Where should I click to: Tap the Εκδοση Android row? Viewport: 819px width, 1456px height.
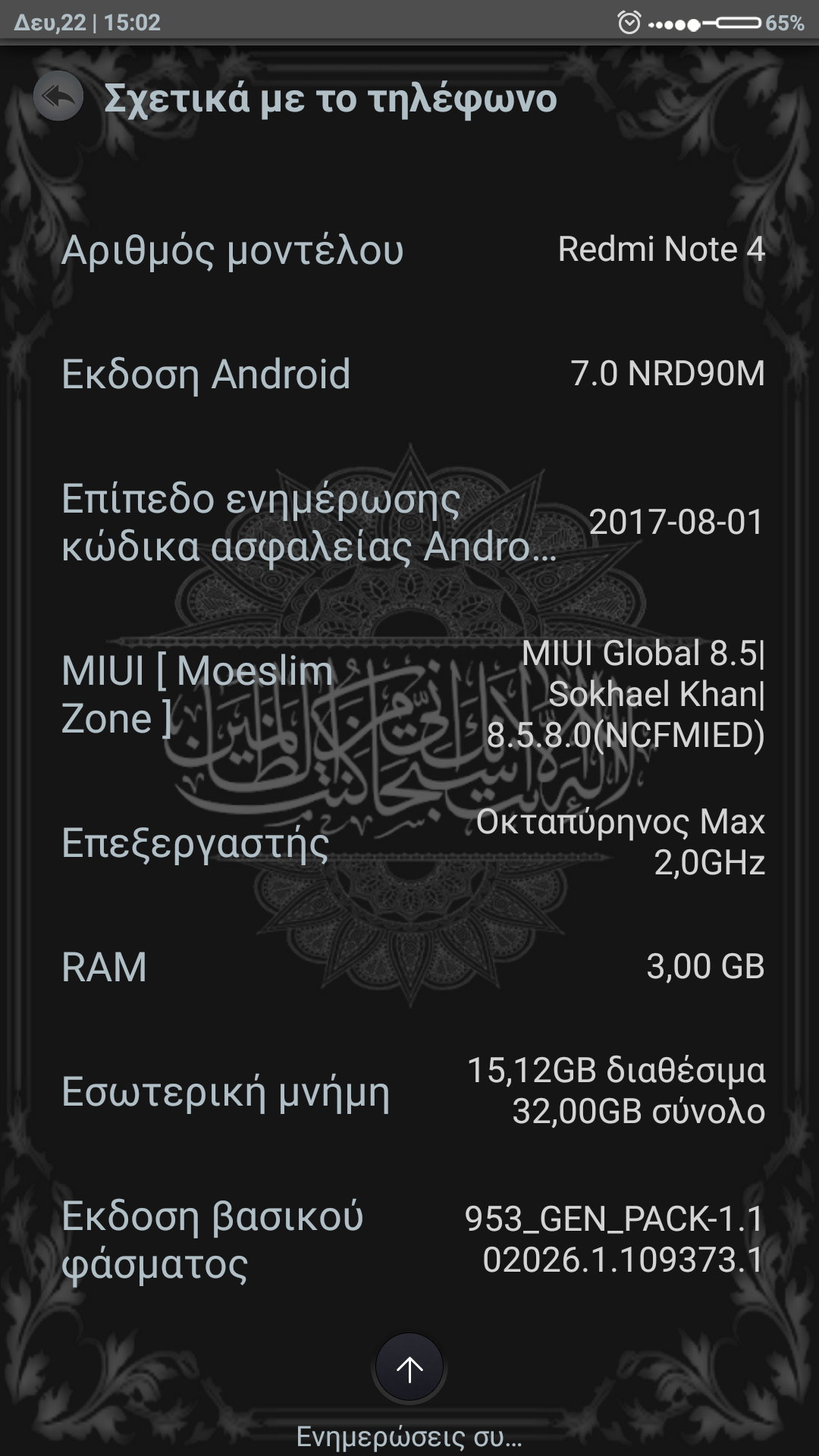[x=409, y=374]
